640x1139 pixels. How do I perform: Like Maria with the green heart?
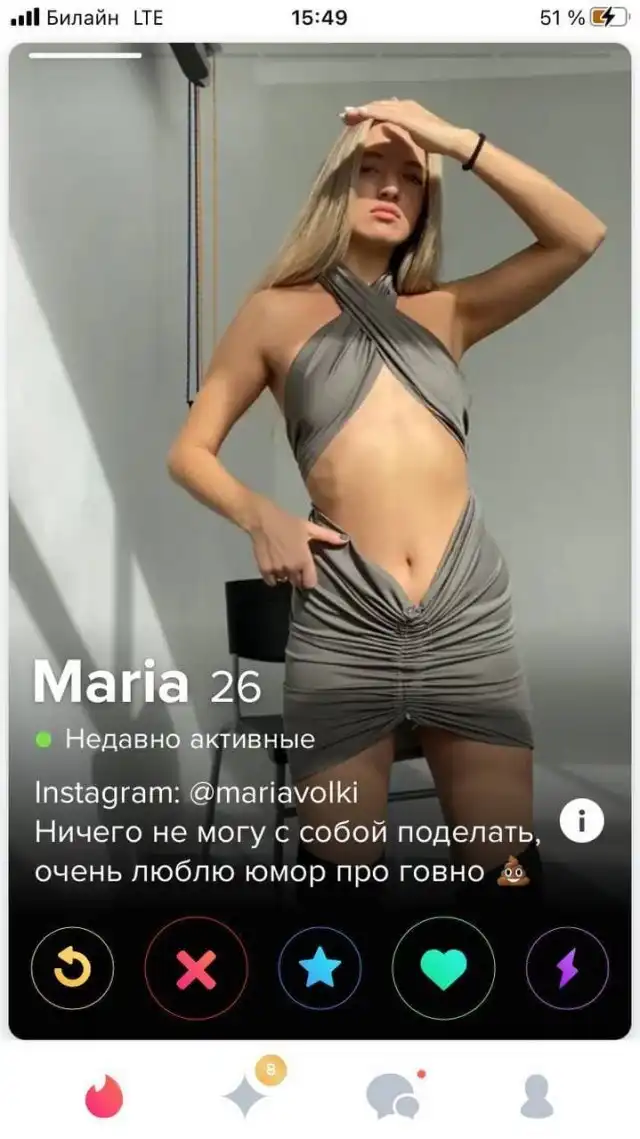click(443, 968)
